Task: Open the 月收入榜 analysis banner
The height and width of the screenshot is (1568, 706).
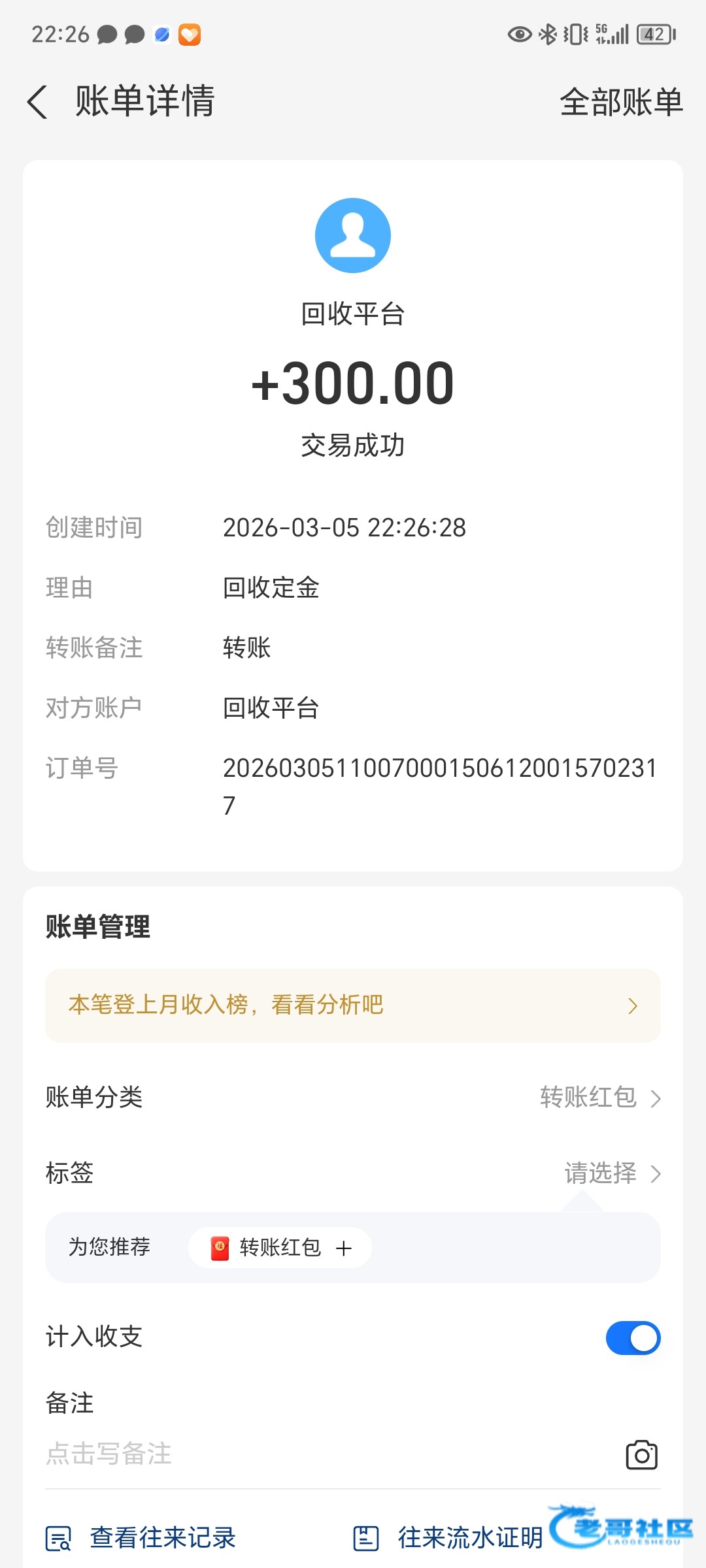Action: point(352,1005)
